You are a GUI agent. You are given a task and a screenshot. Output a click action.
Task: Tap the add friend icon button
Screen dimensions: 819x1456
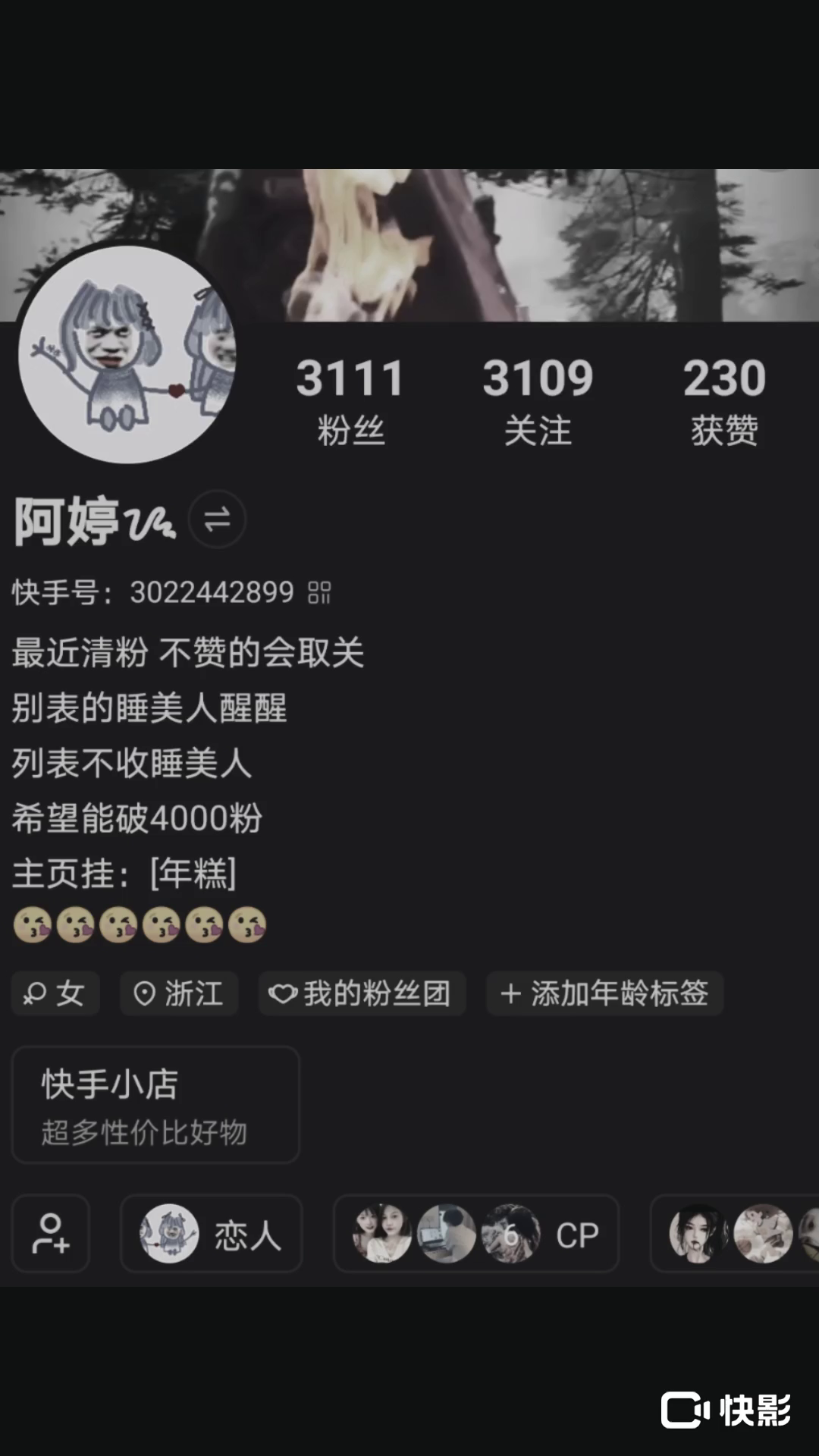click(x=51, y=1234)
